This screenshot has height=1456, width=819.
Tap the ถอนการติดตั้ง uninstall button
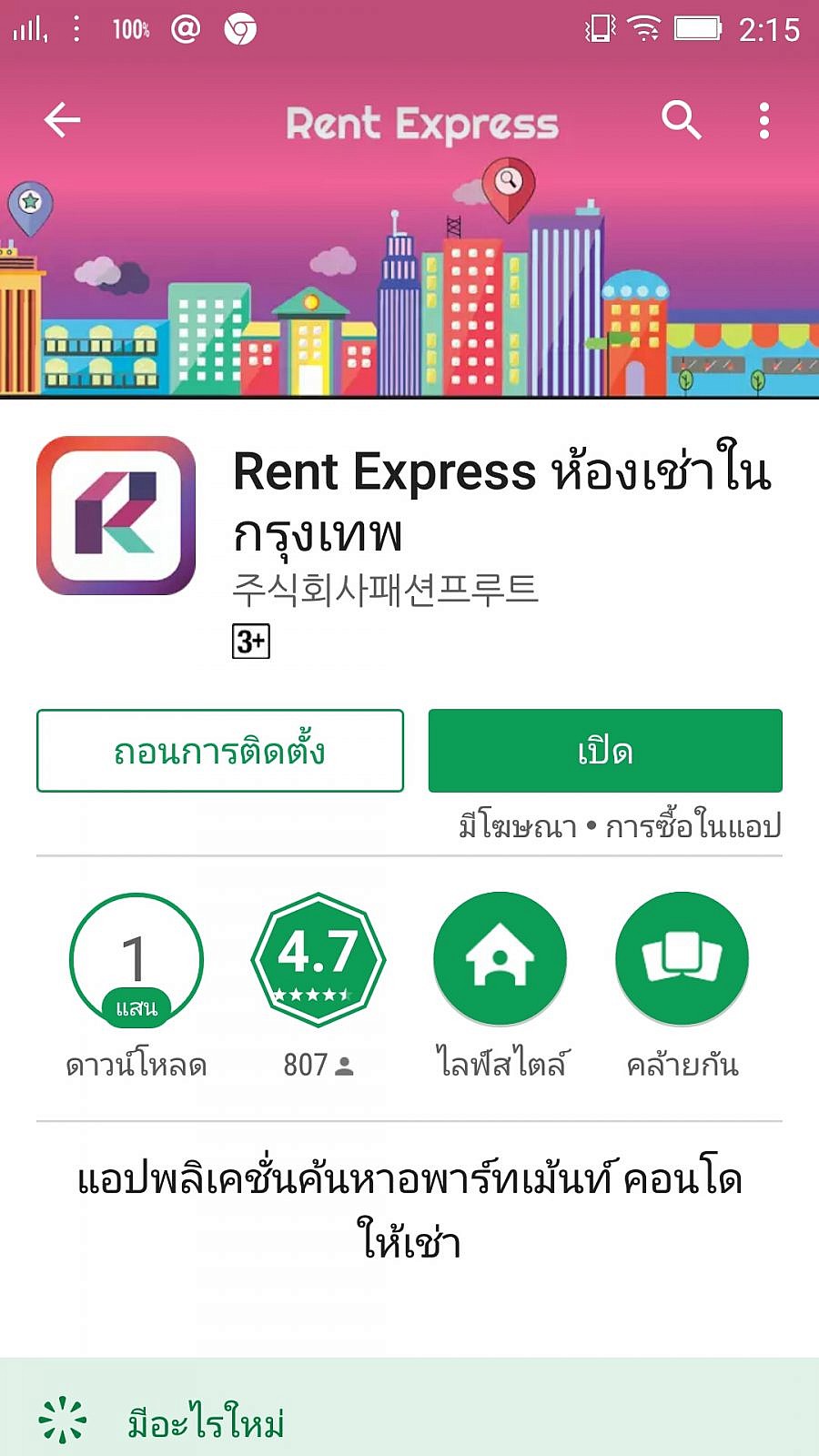point(220,751)
